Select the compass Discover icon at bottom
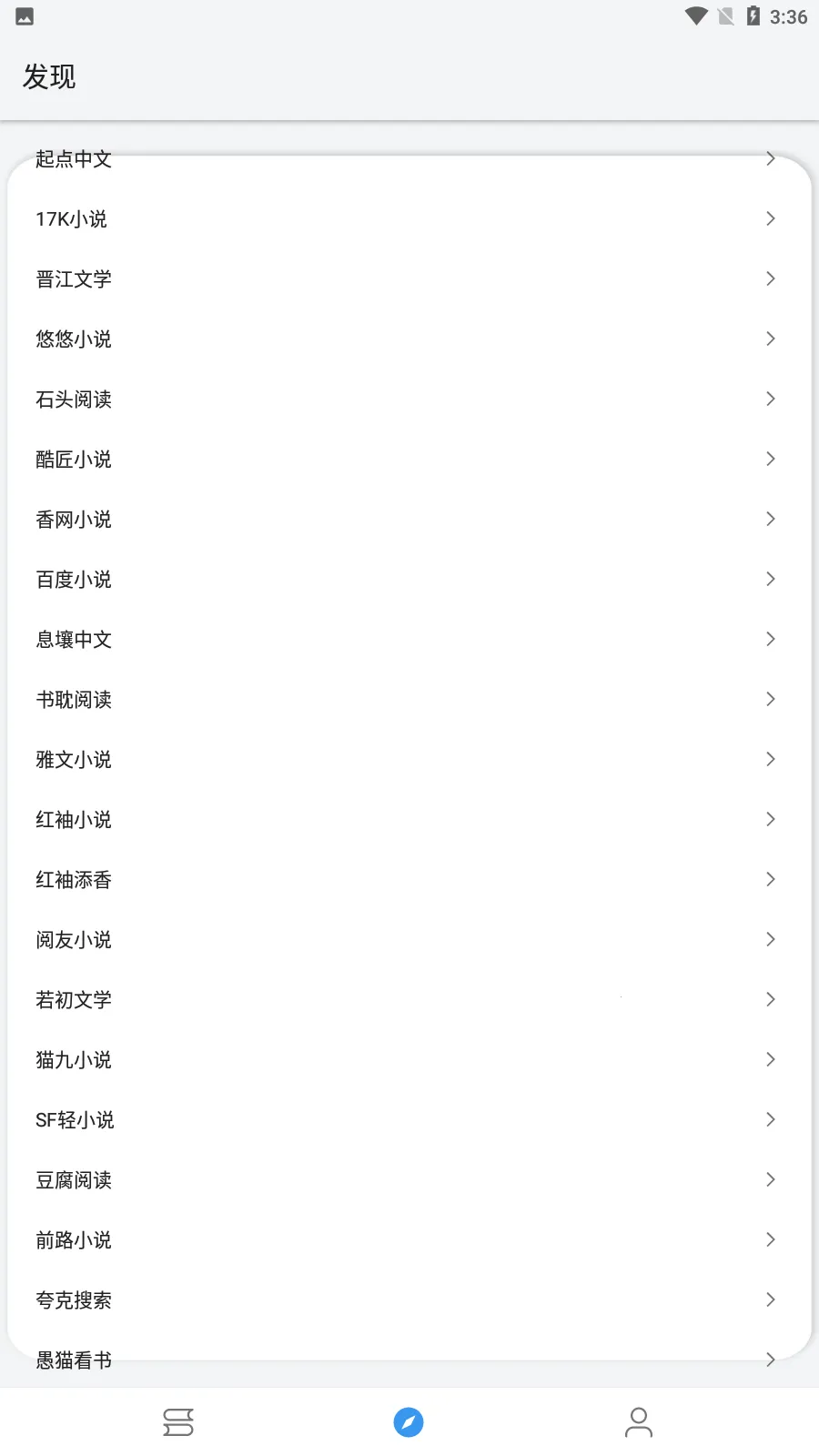This screenshot has width=819, height=1456. tap(409, 1421)
